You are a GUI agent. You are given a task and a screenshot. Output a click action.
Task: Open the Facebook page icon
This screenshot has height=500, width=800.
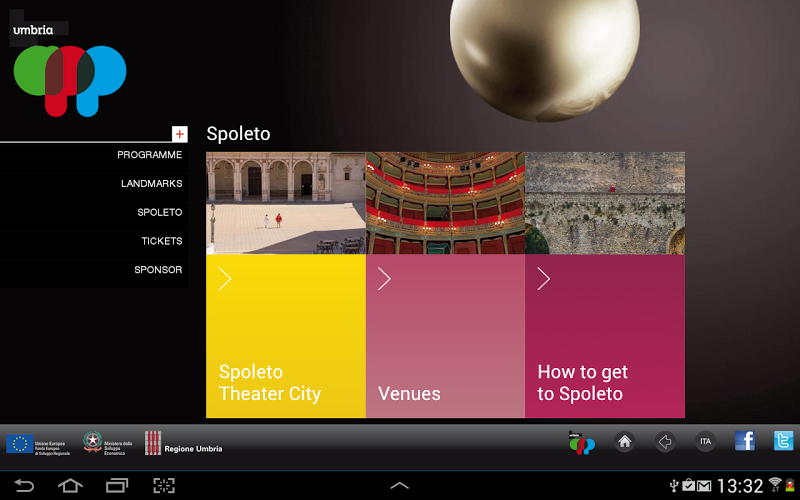[x=744, y=441]
